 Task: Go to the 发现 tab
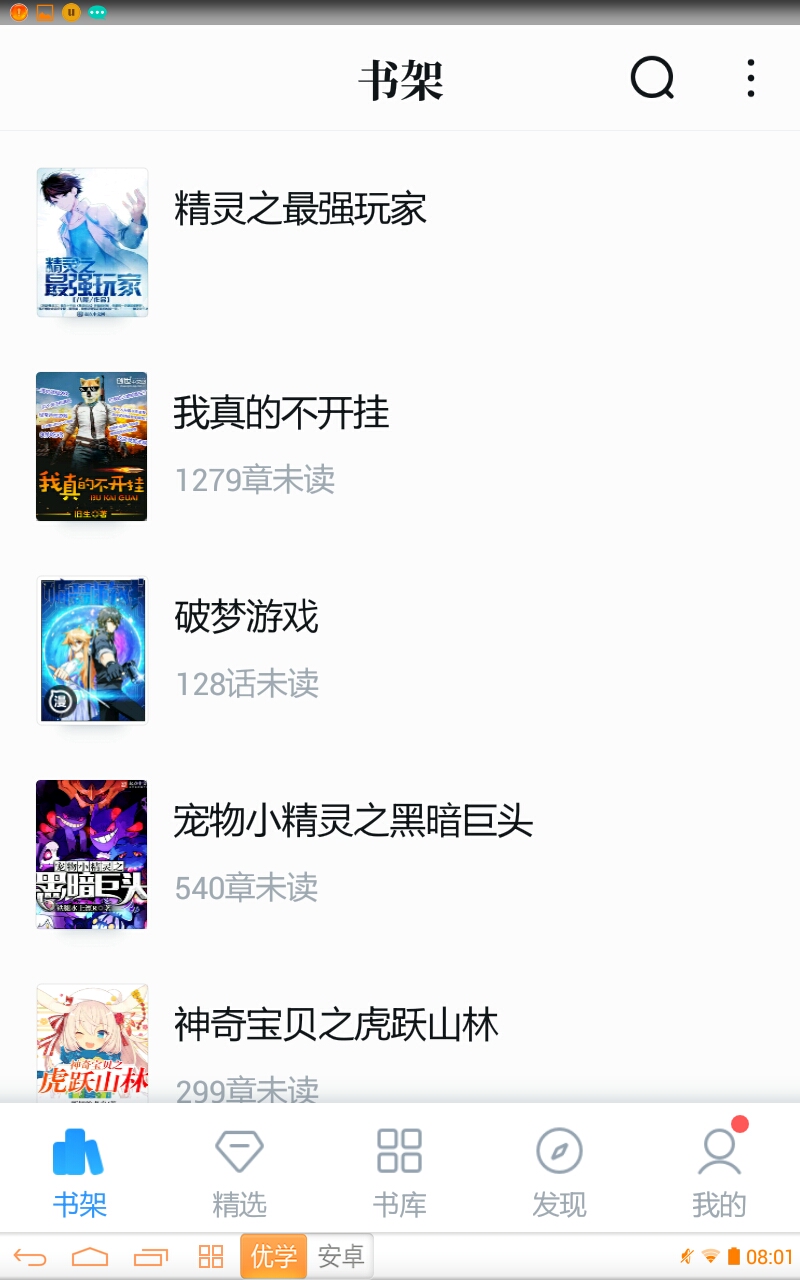(559, 1172)
